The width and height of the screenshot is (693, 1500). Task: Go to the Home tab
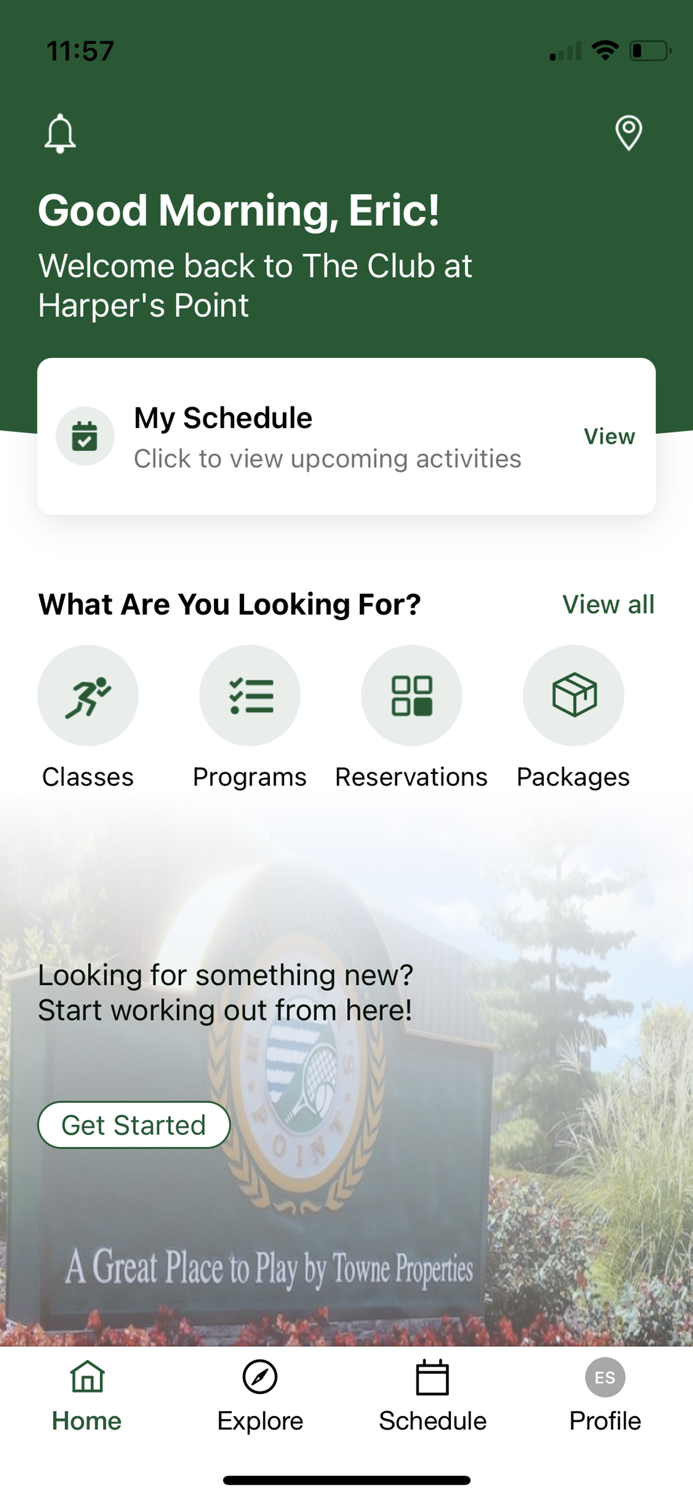click(x=87, y=1396)
